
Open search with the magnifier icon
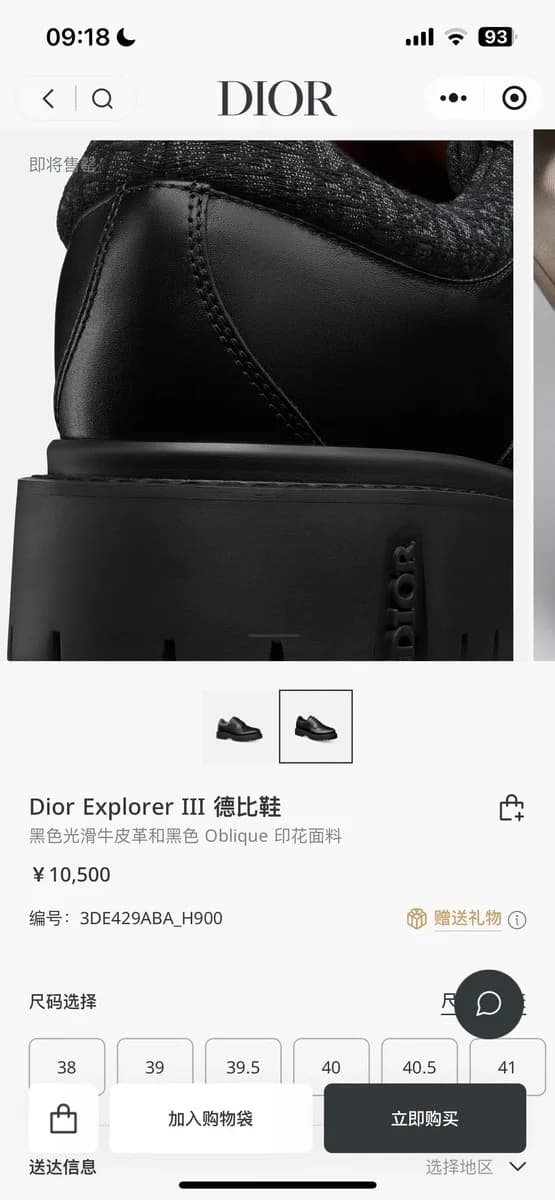[102, 98]
